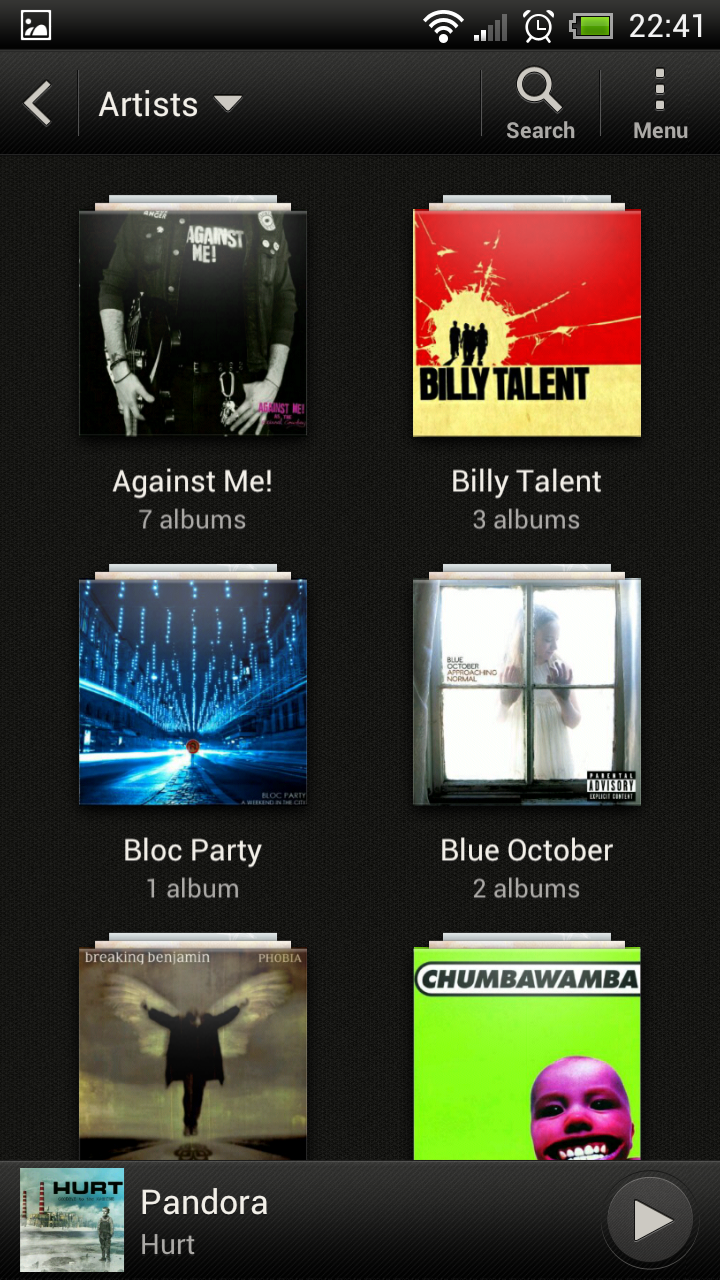Select the Bloc Party artist
The height and width of the screenshot is (1280, 720).
[x=193, y=692]
